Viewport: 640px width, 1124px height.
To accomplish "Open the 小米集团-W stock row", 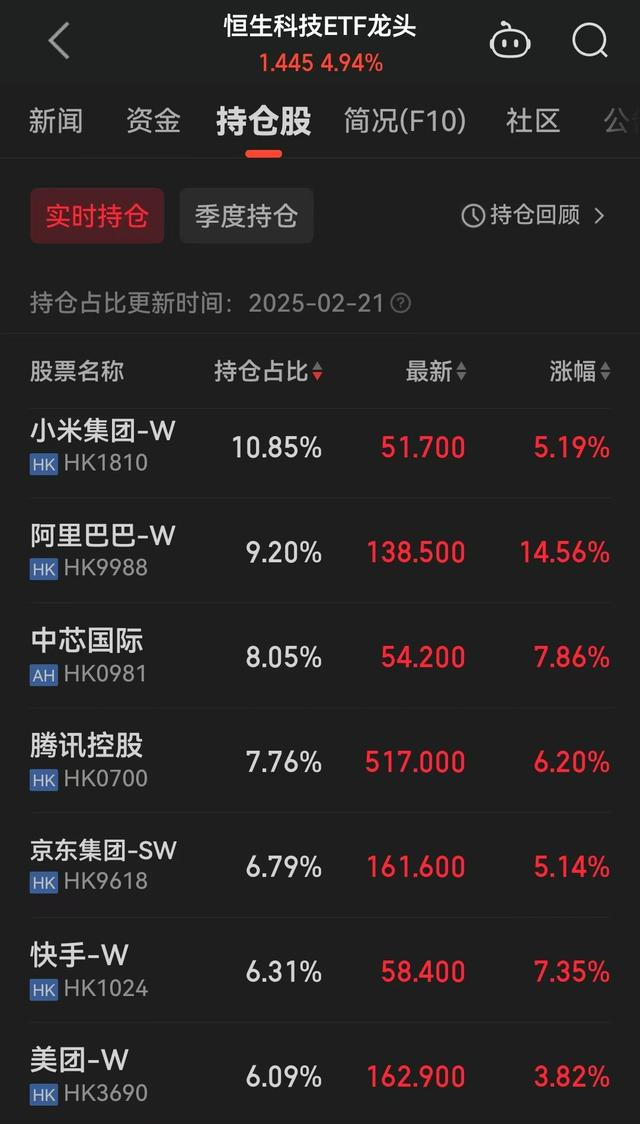I will 320,447.
